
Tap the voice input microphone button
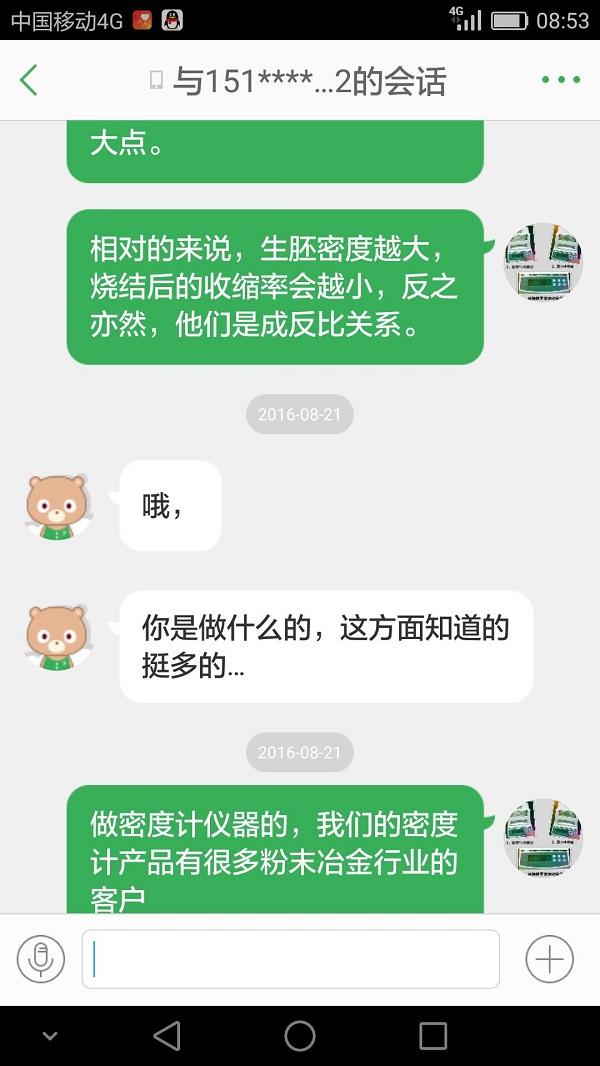click(x=40, y=959)
